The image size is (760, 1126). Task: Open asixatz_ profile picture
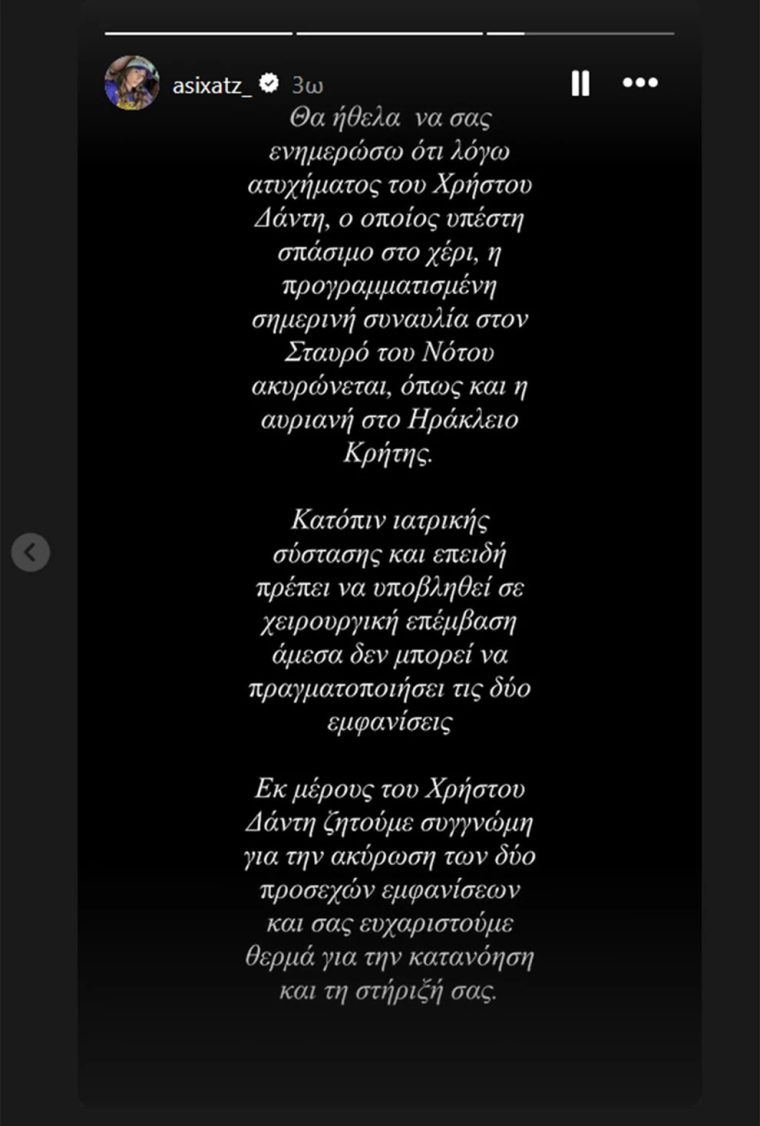click(132, 83)
